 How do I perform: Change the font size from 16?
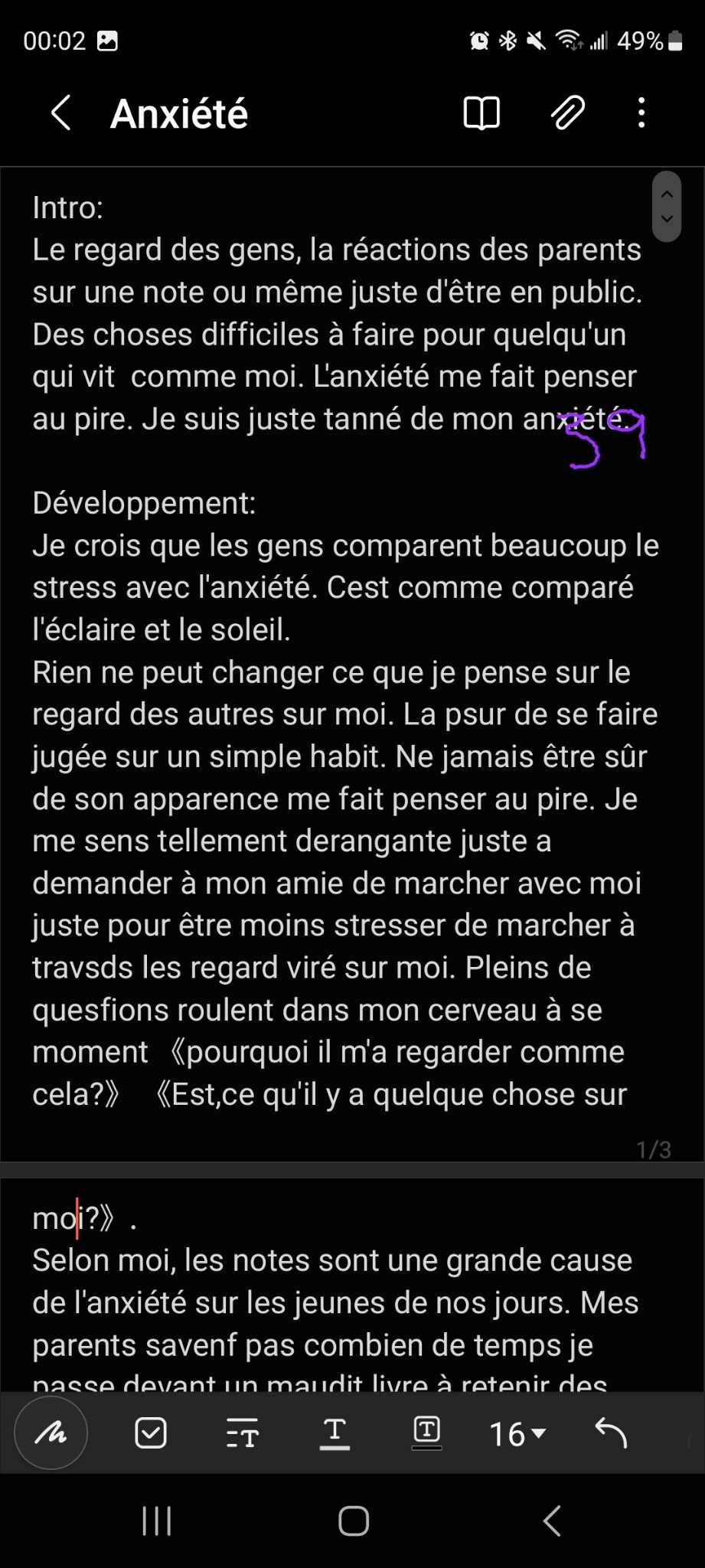point(517,1433)
